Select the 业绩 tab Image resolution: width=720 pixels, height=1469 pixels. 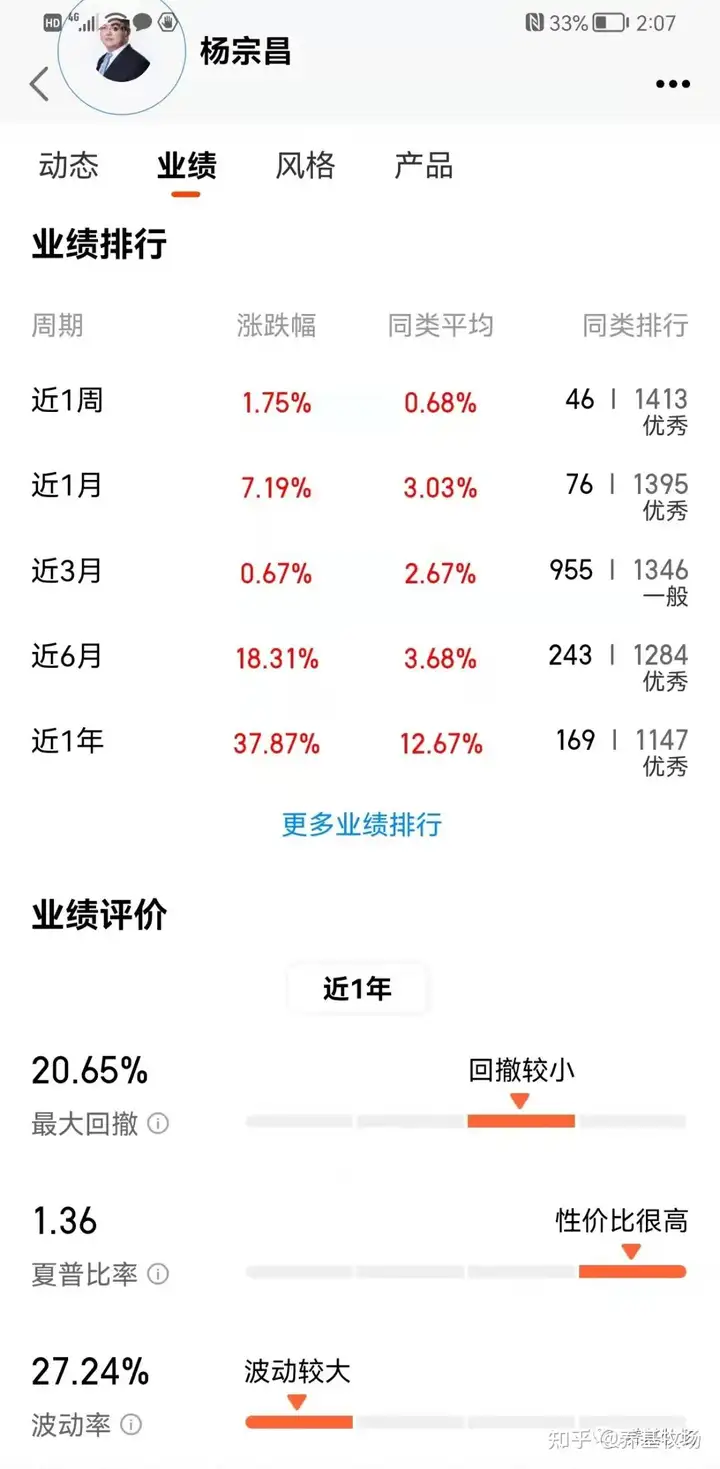tap(186, 165)
